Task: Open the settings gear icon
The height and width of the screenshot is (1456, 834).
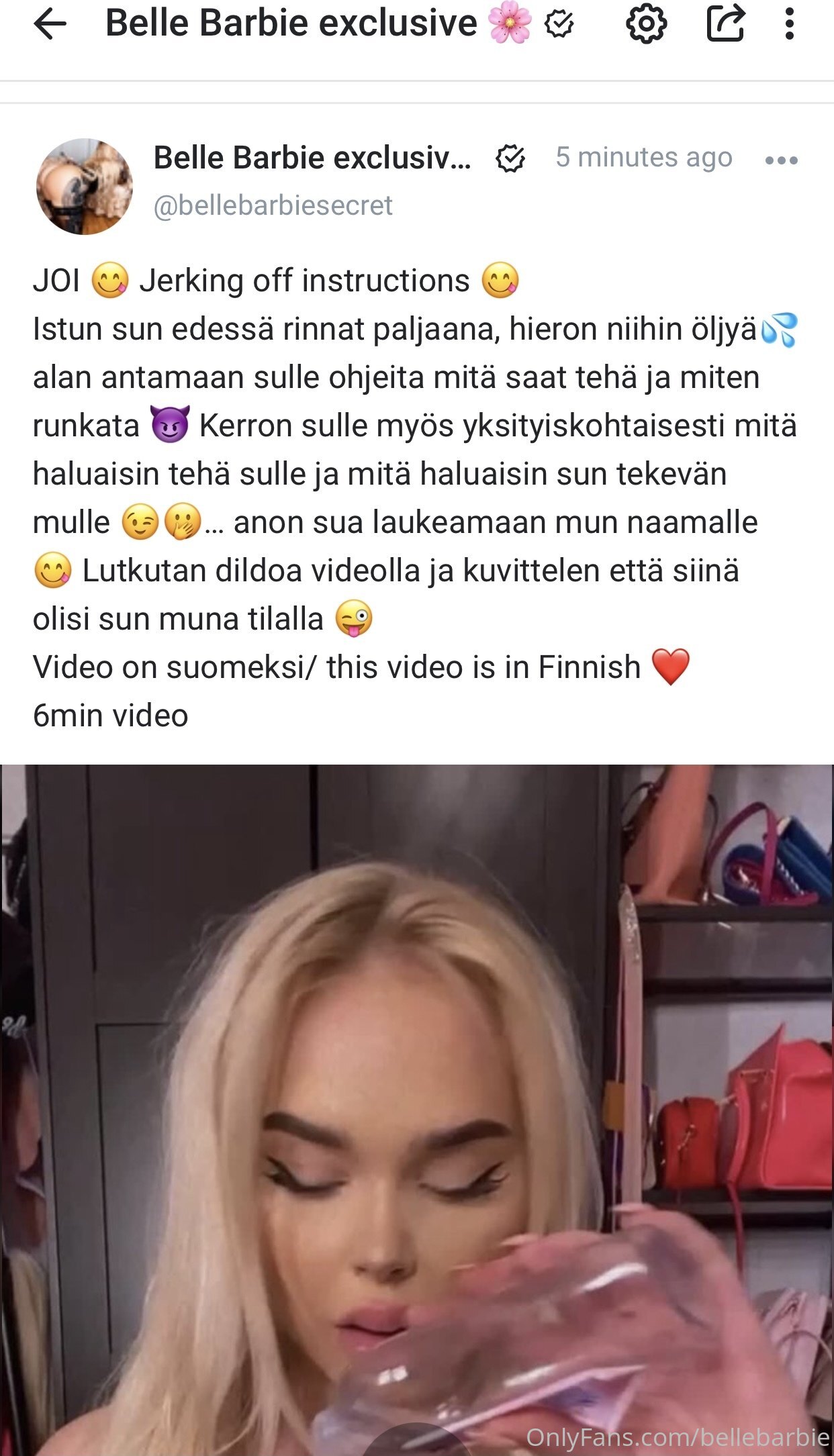Action: coord(646,24)
